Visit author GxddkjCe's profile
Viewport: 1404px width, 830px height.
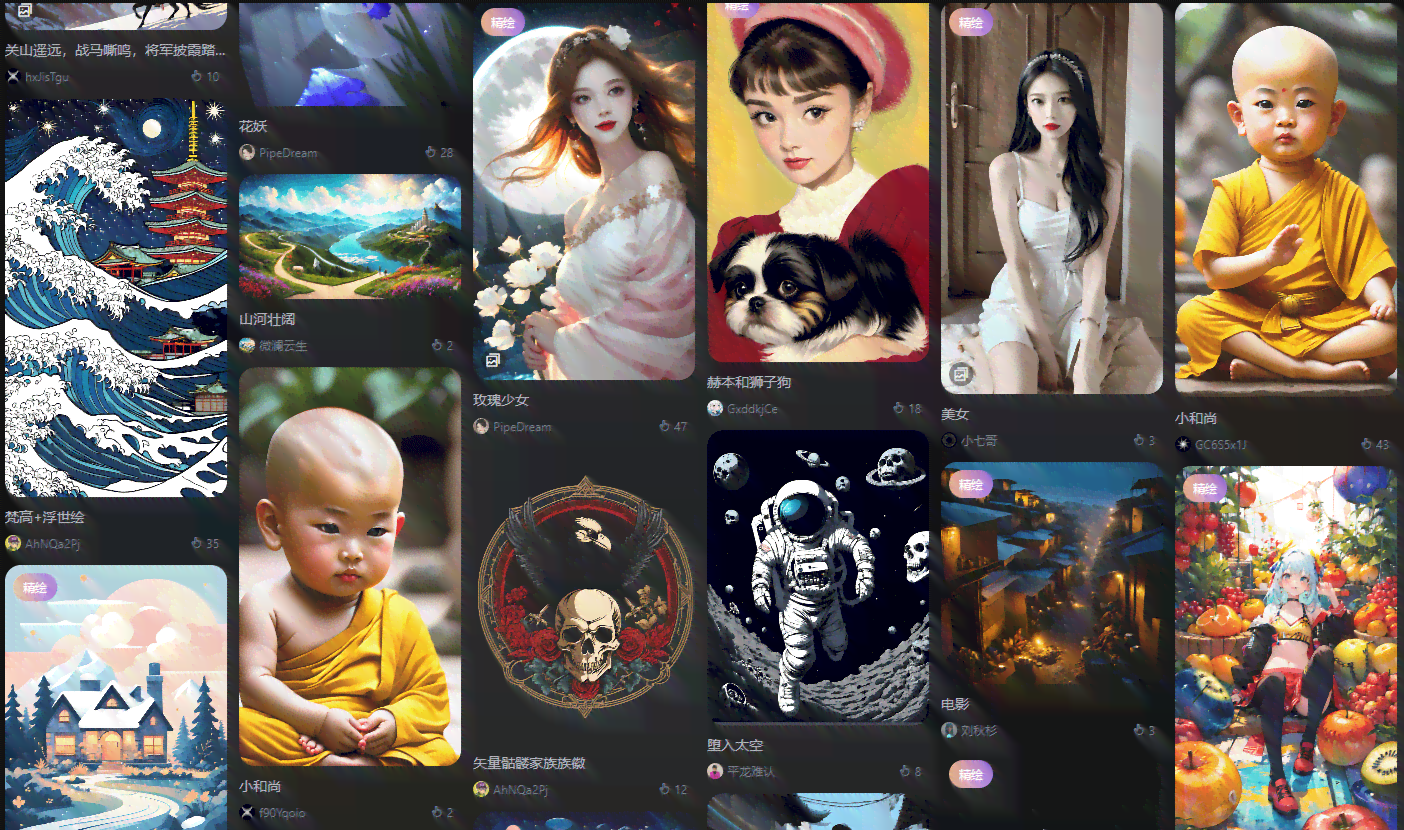pos(751,409)
